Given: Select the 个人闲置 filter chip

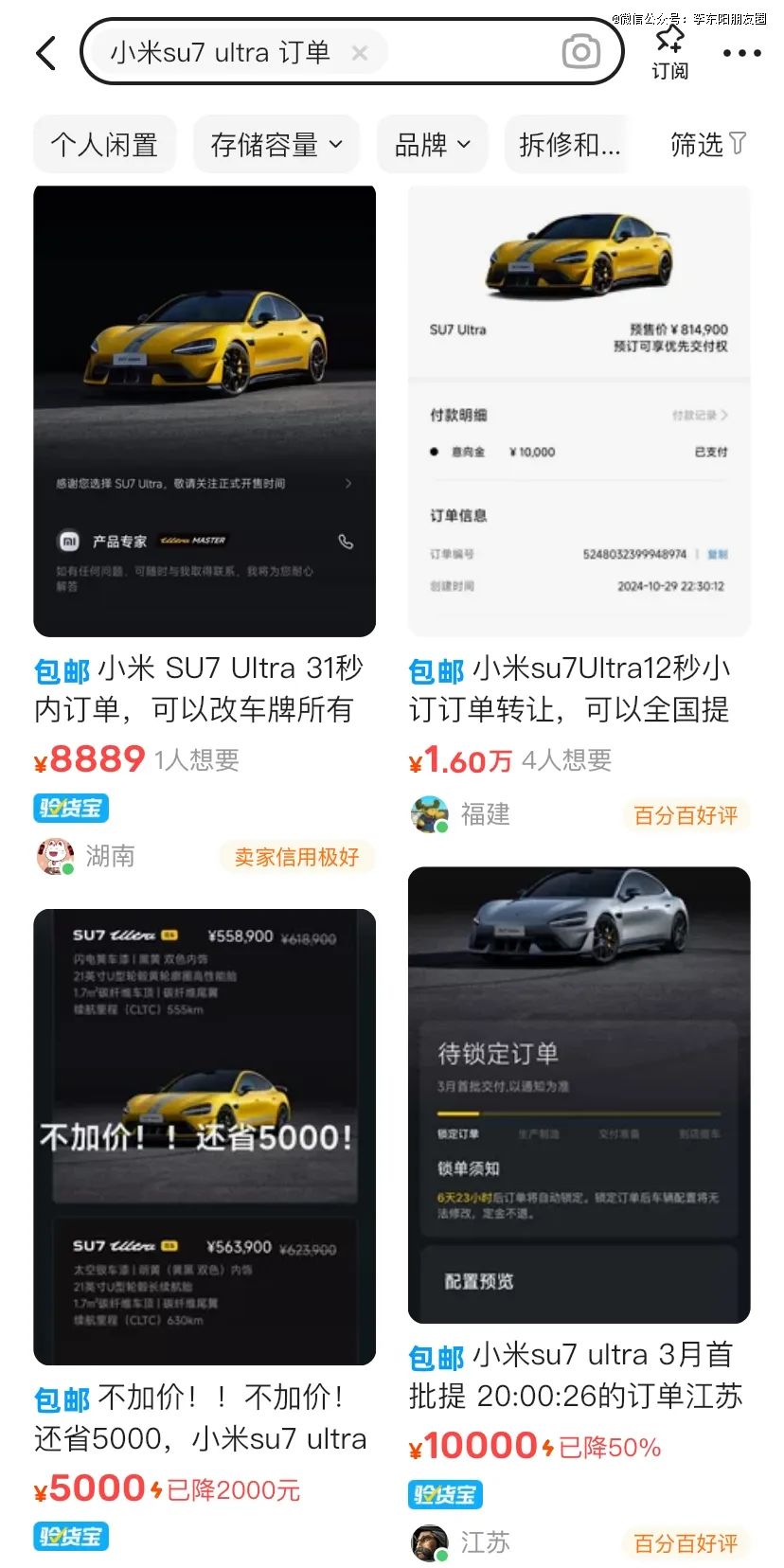Looking at the screenshot, I should coord(104,145).
